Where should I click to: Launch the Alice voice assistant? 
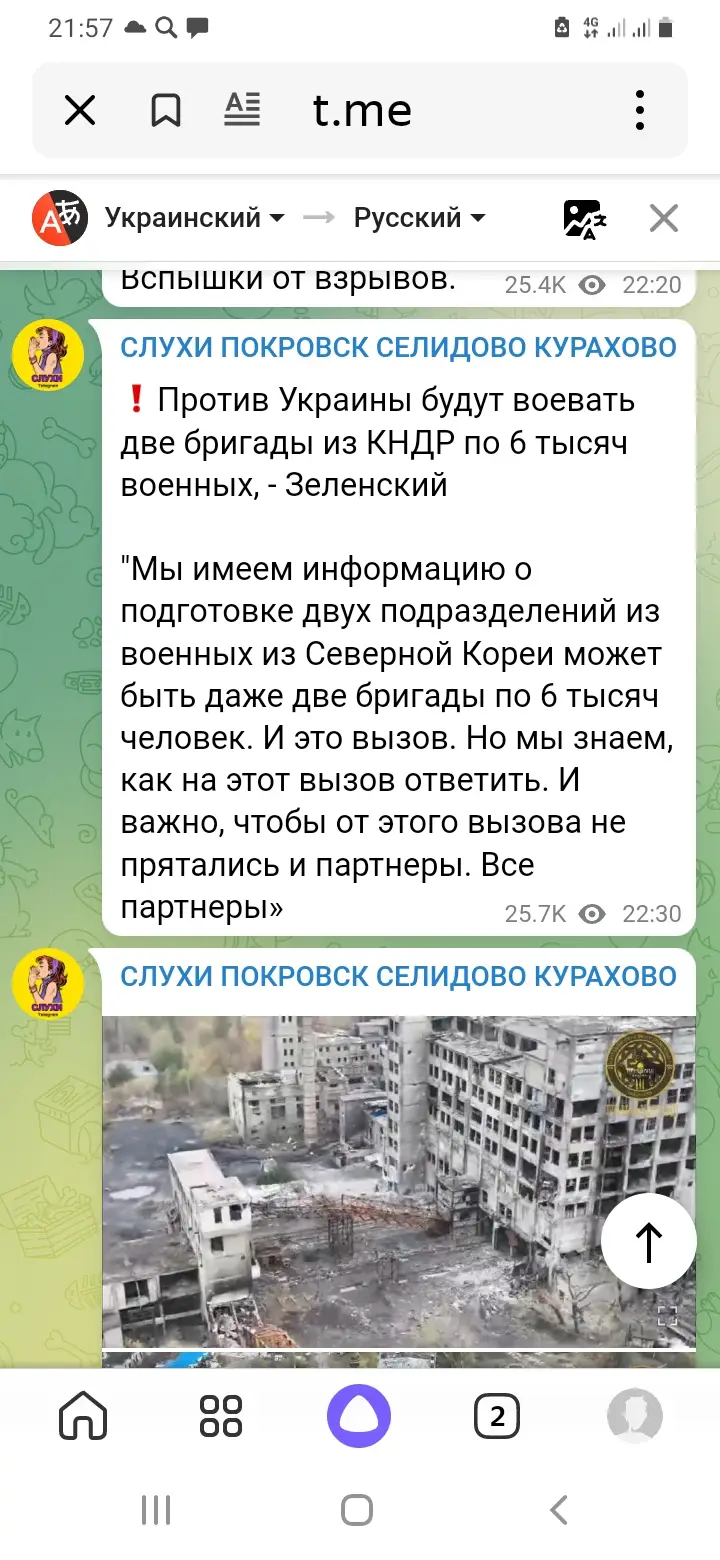[359, 1416]
